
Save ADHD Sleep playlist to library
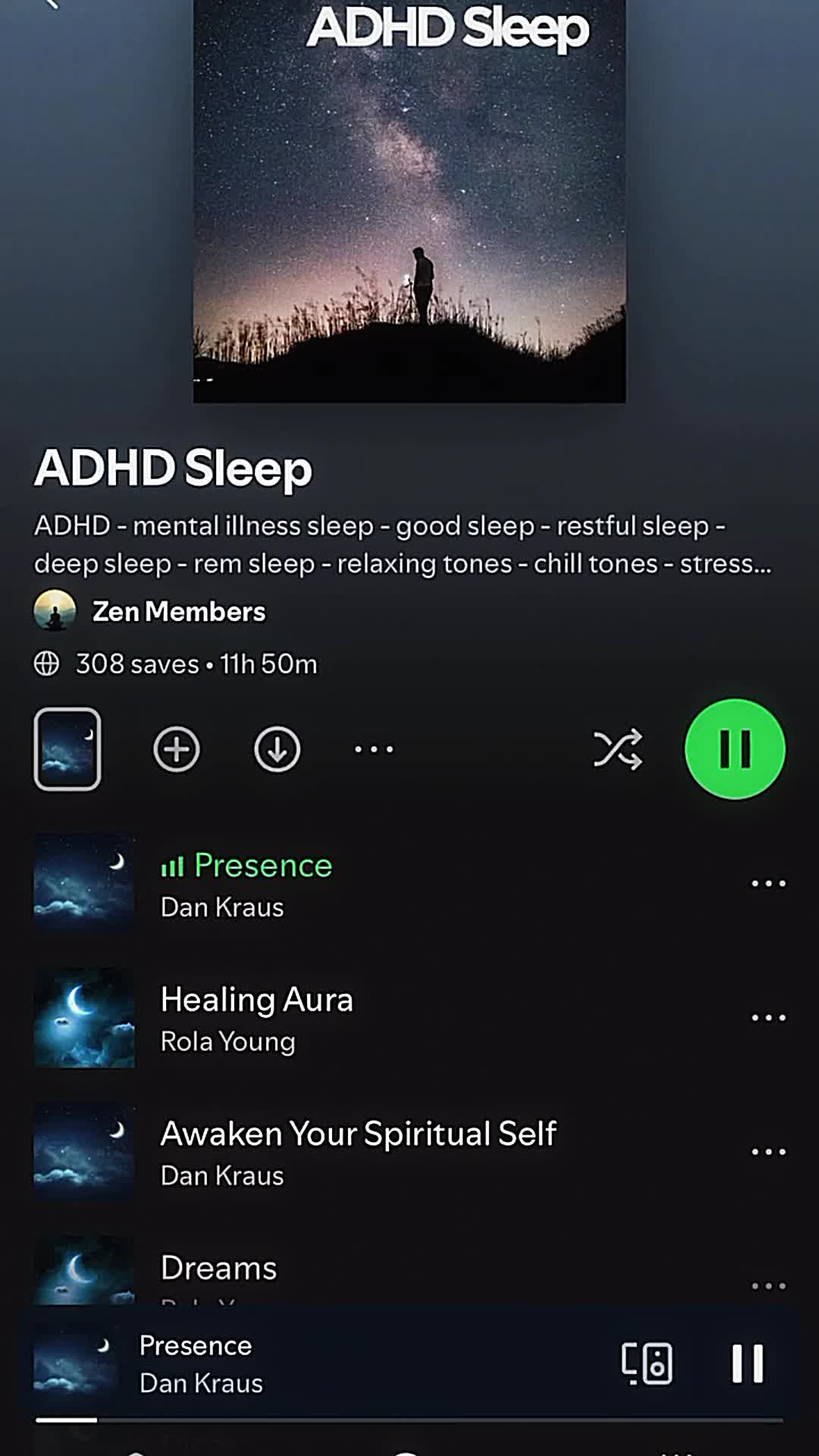click(177, 749)
